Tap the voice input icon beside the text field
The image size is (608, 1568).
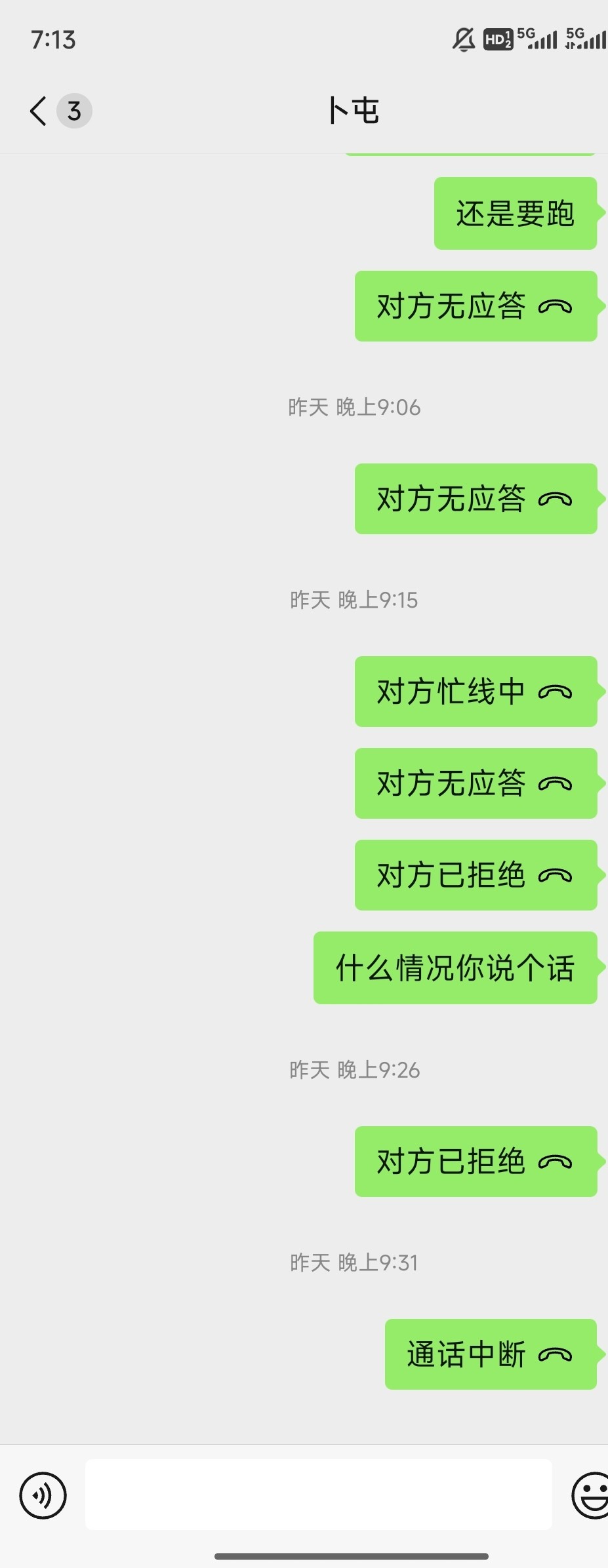[43, 1497]
